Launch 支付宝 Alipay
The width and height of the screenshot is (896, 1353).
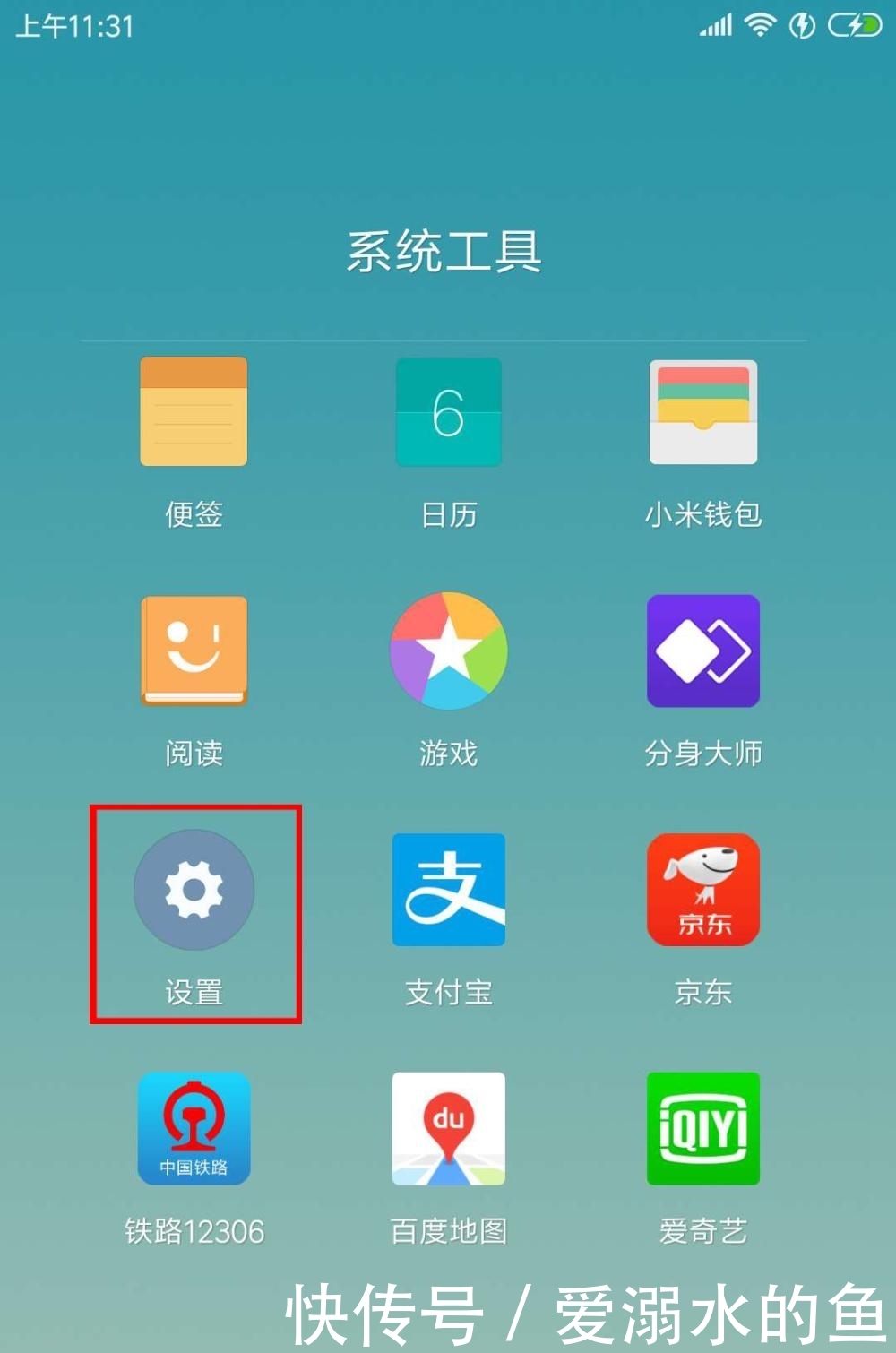pos(448,890)
